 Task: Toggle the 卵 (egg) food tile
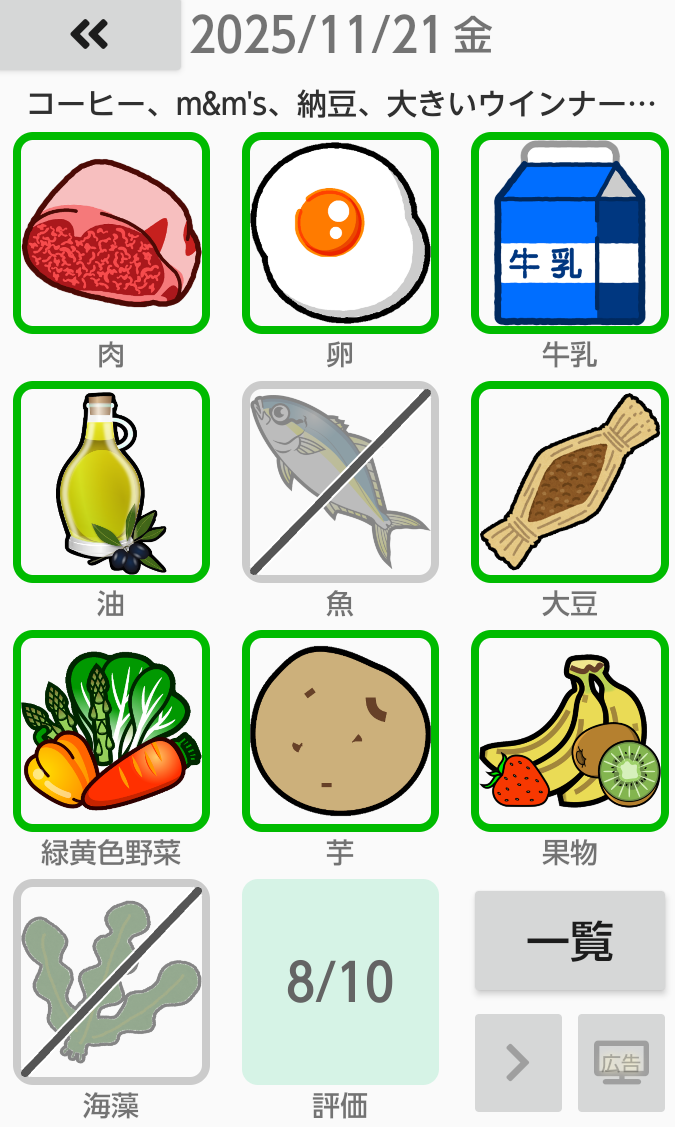pos(340,232)
